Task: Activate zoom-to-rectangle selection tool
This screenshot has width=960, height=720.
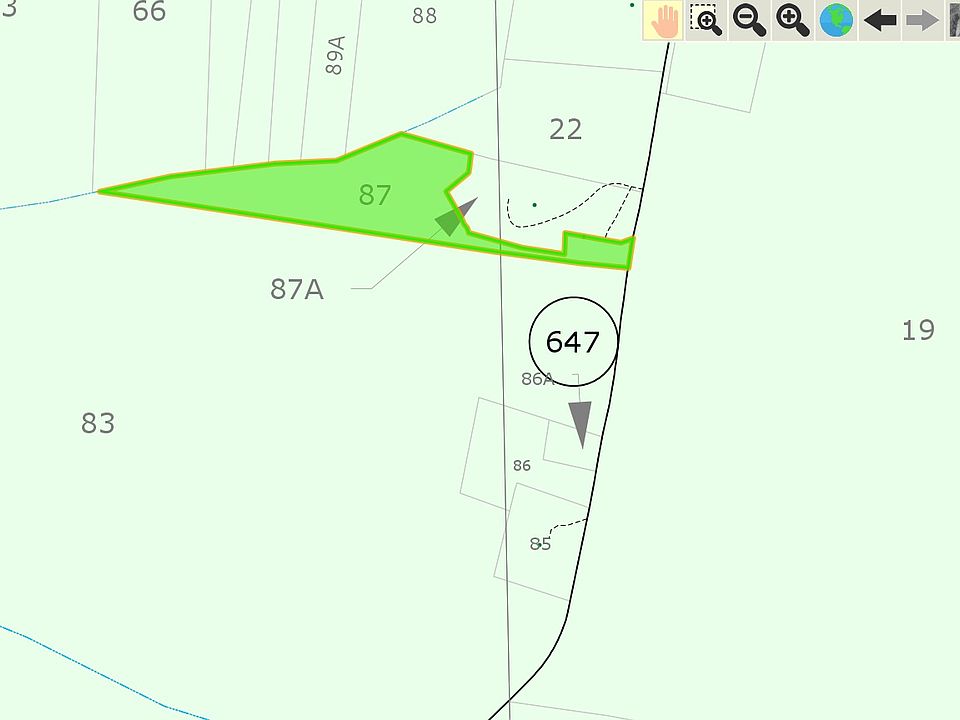Action: click(706, 20)
